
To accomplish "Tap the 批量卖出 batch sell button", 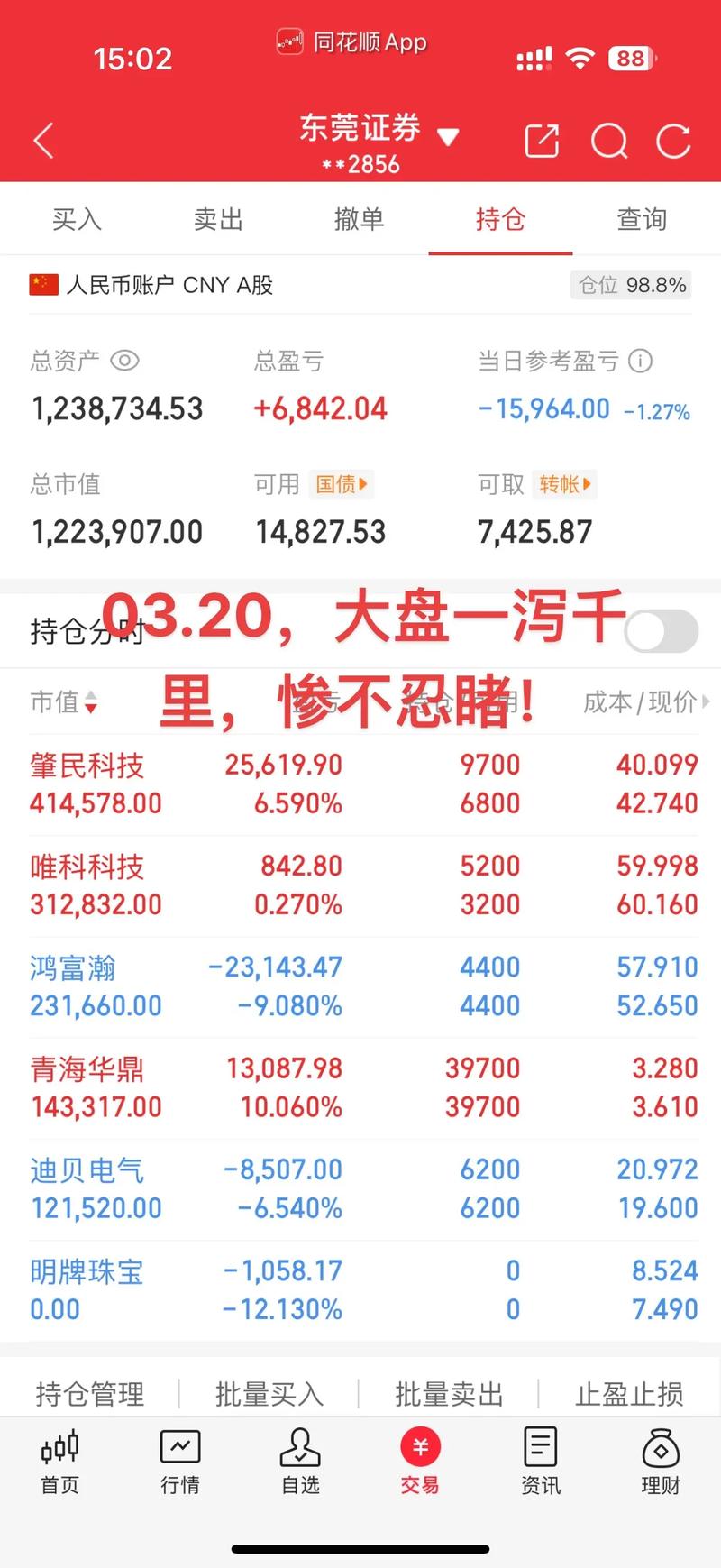I will click(449, 1394).
